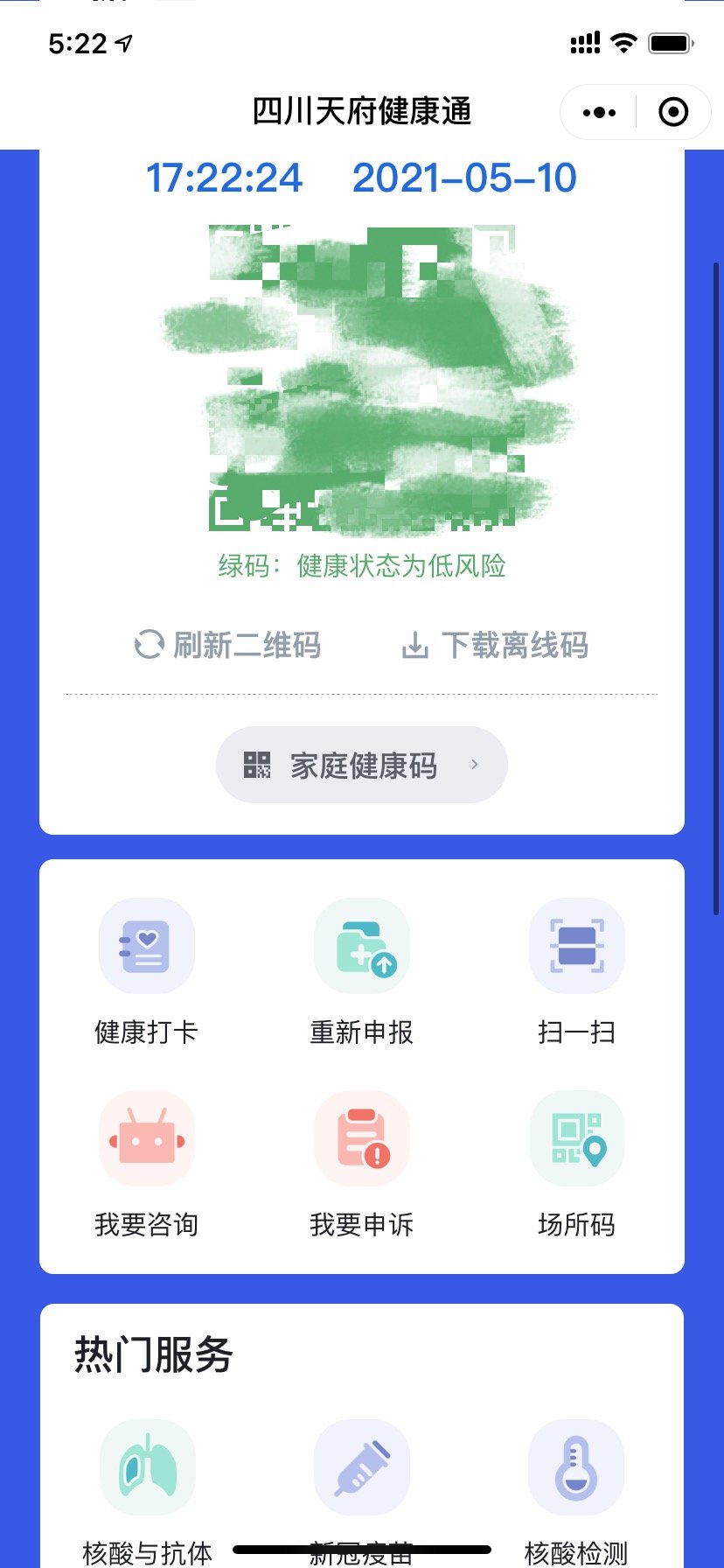The image size is (724, 1568).
Task: Open the mini program more options menu
Action: (599, 113)
